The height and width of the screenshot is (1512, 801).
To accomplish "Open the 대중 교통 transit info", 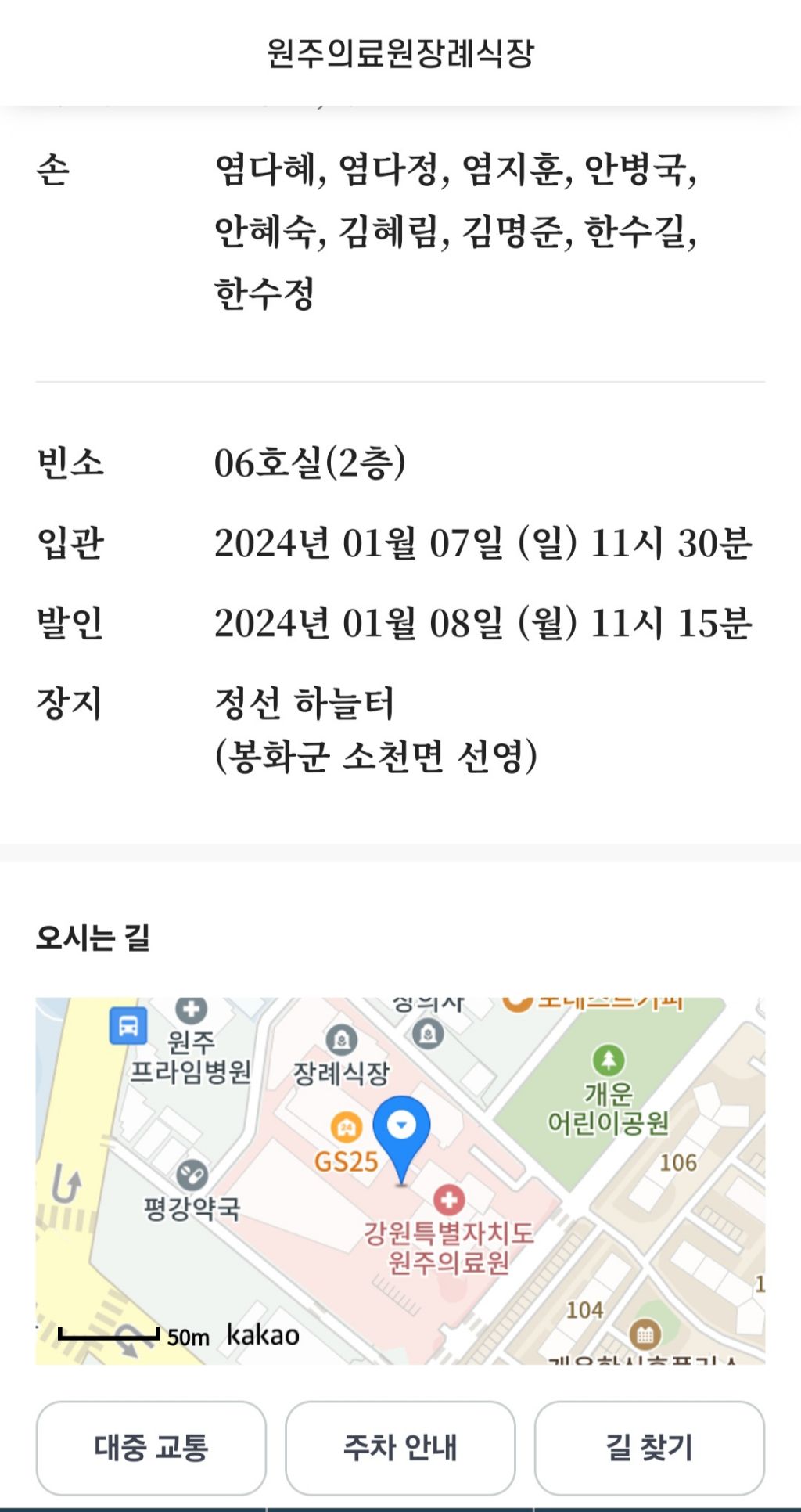I will click(x=151, y=1447).
